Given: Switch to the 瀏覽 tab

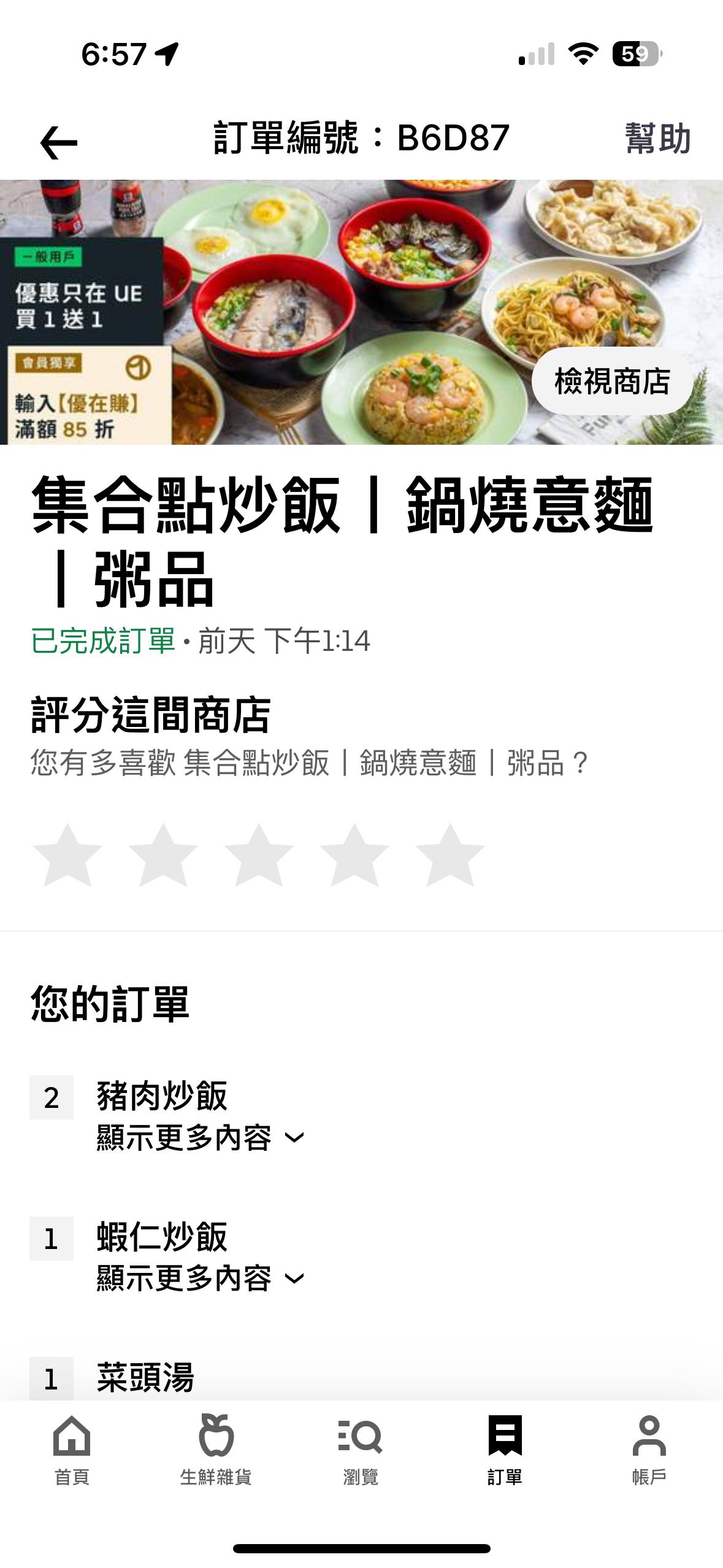Looking at the screenshot, I should pyautogui.click(x=361, y=1450).
